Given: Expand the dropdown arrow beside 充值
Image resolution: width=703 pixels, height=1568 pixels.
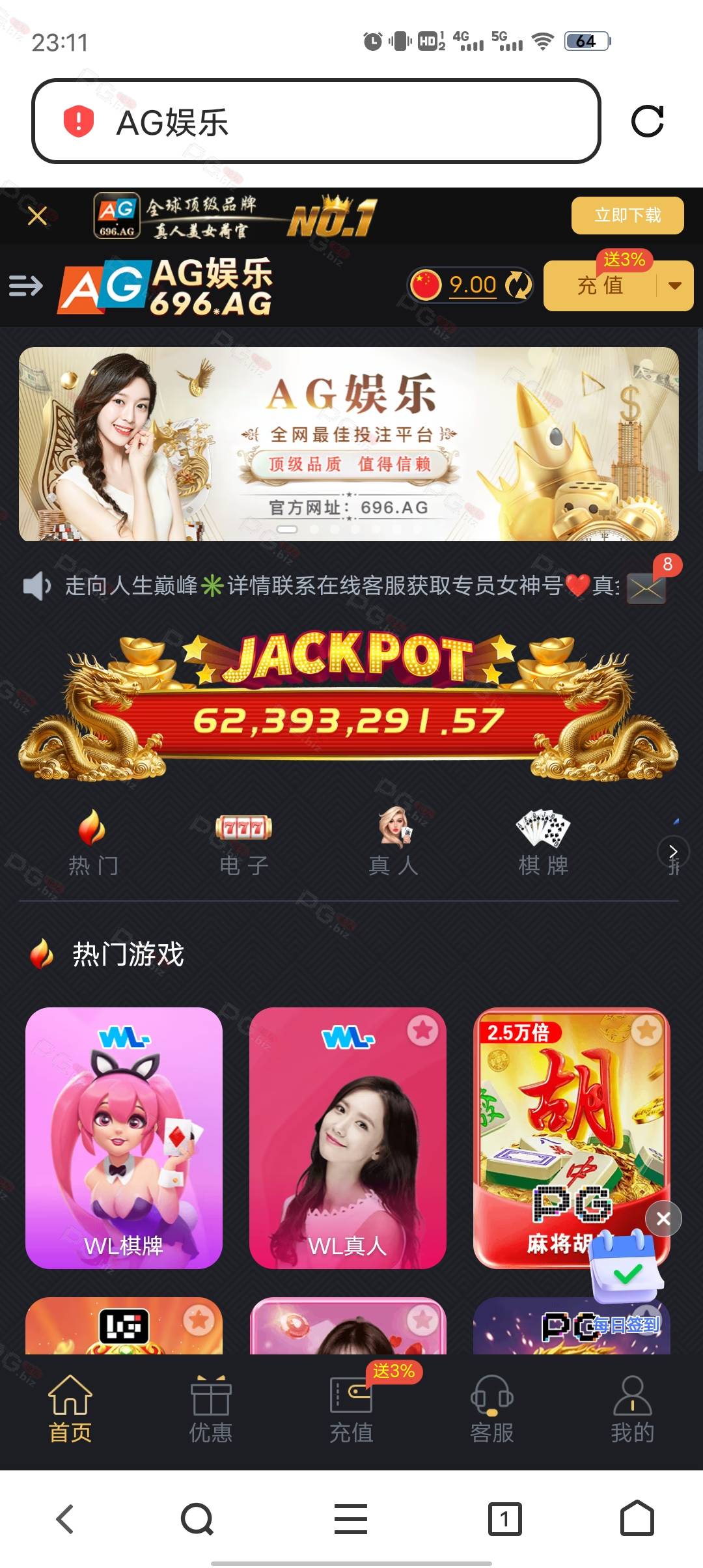Looking at the screenshot, I should point(675,286).
